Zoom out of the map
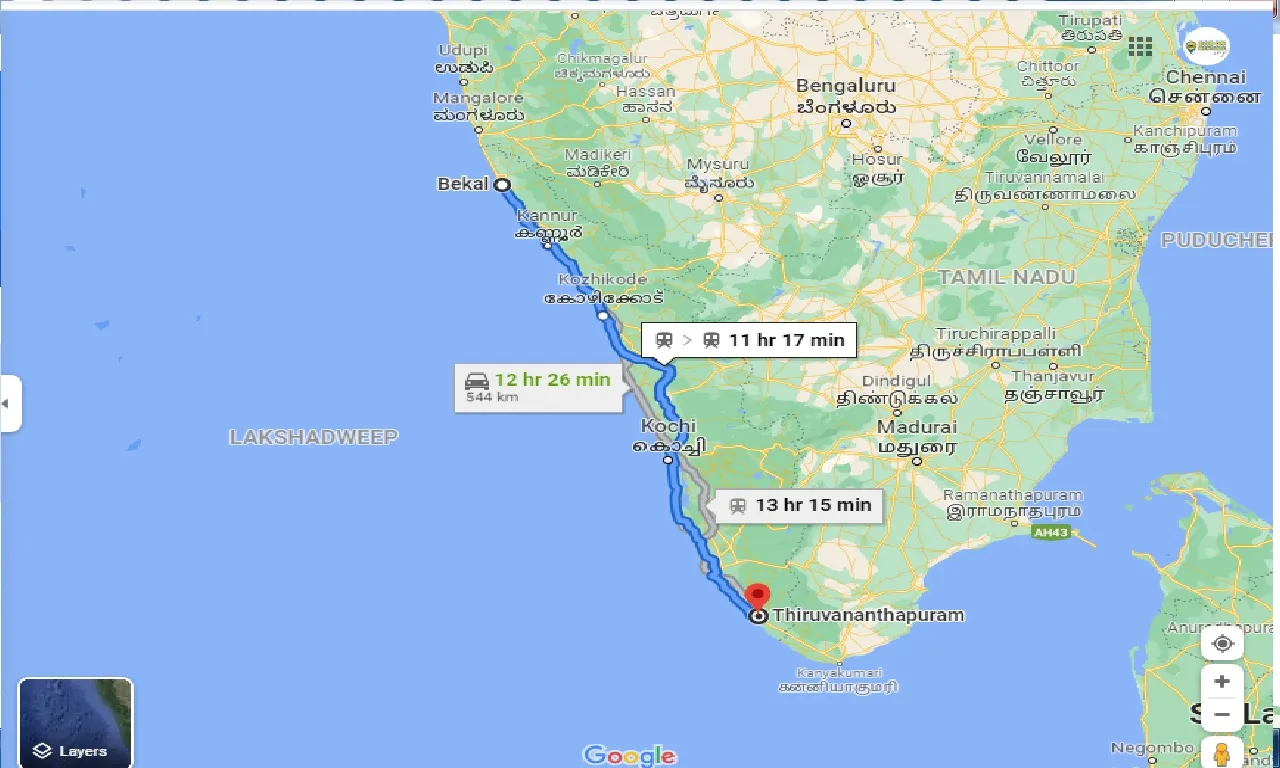The height and width of the screenshot is (768, 1280). coord(1222,714)
